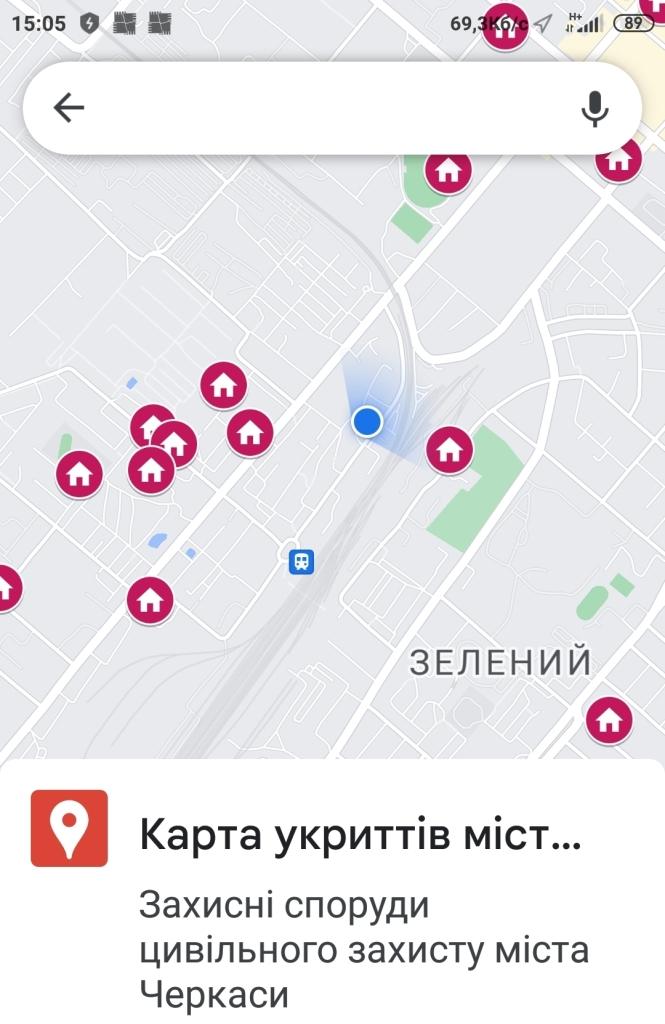
Task: Tap the empty search field
Action: pos(330,108)
